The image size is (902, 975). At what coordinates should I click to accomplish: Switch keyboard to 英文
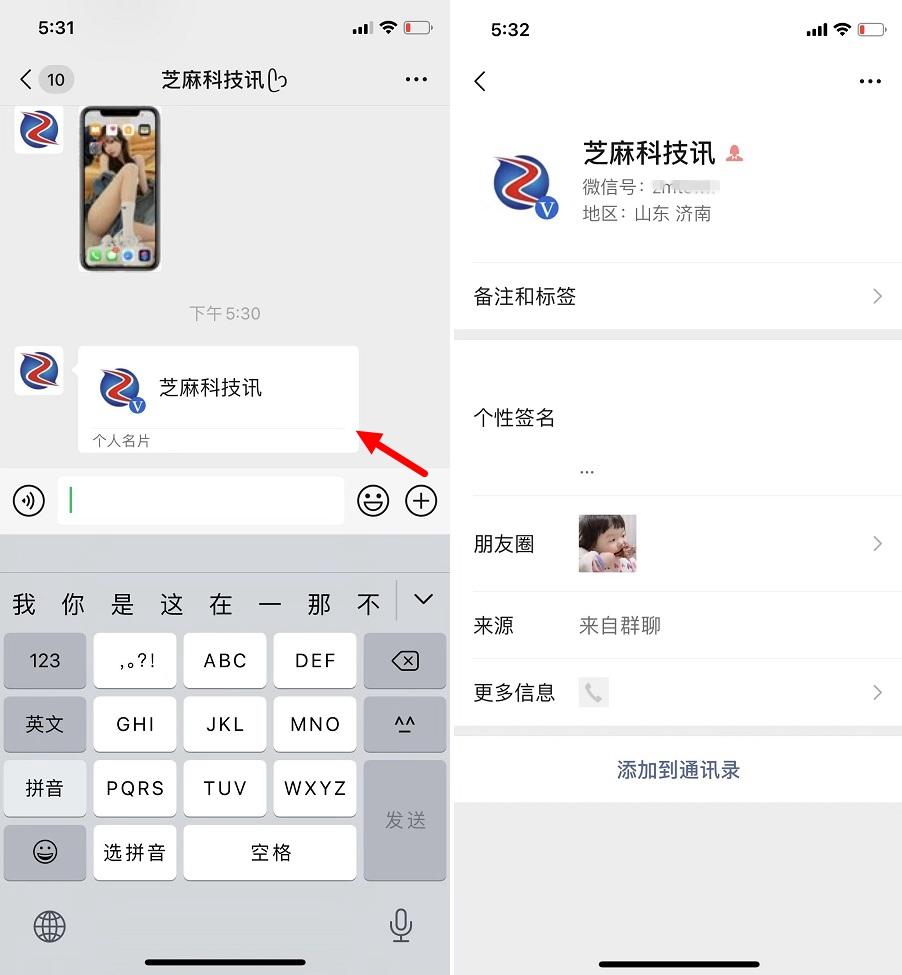(x=45, y=724)
